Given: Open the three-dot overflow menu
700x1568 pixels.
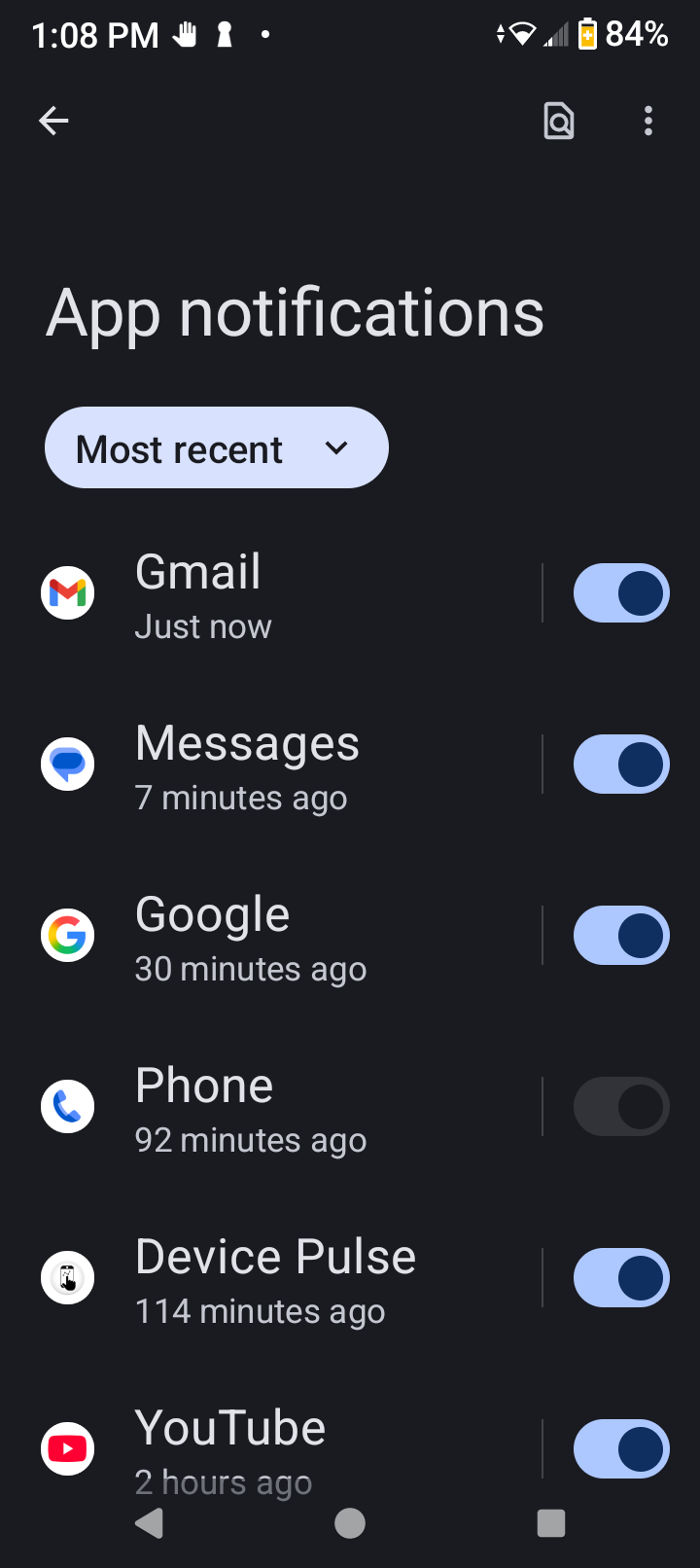Looking at the screenshot, I should coord(648,122).
